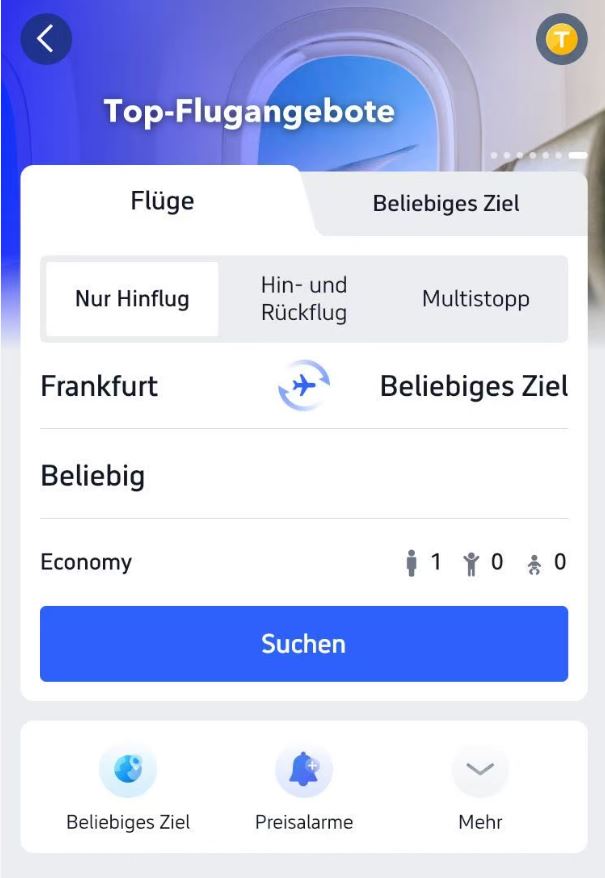This screenshot has height=878, width=605.
Task: Go back using the arrow icon
Action: 44,39
